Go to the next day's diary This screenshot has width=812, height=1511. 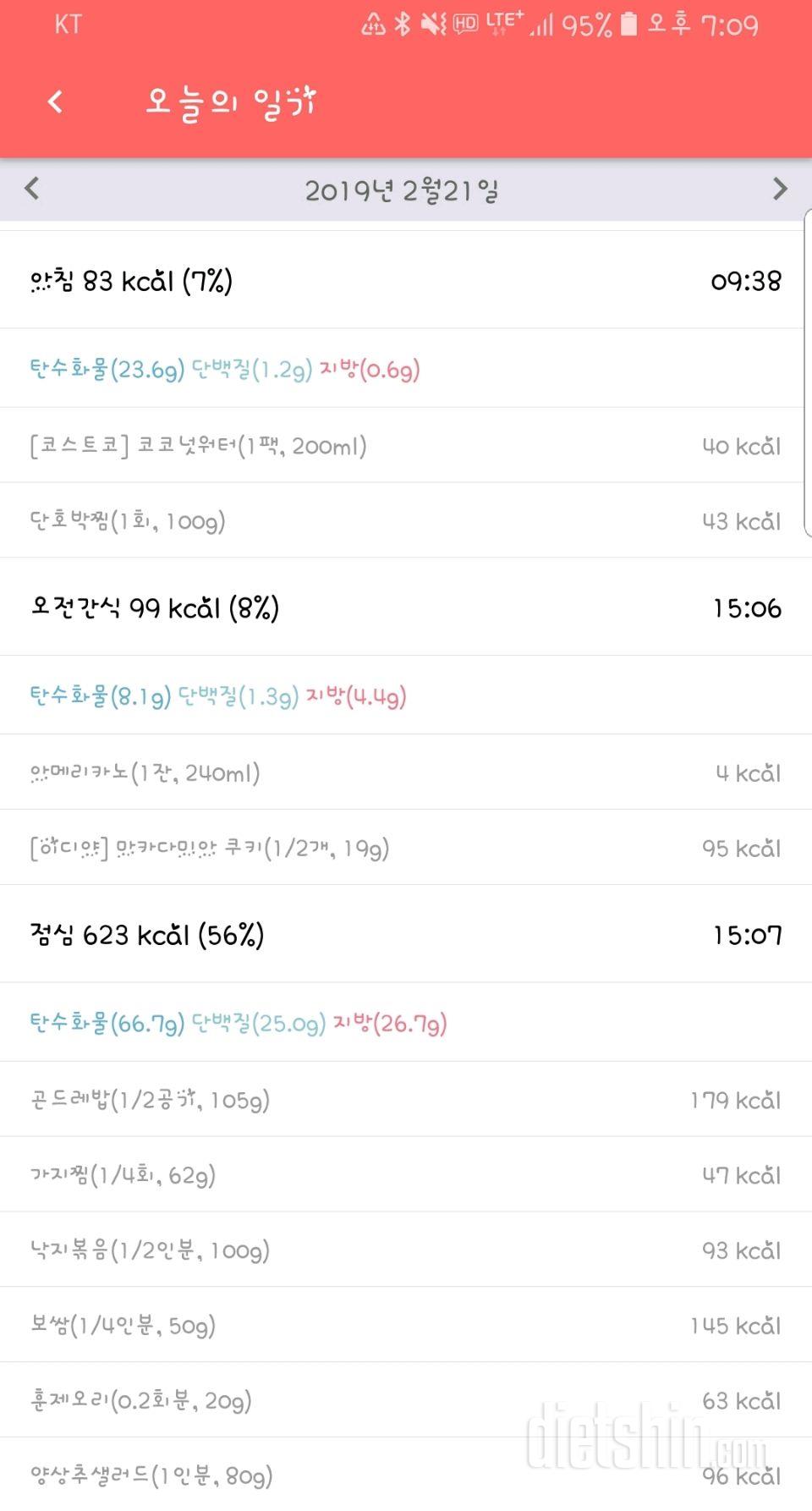tap(779, 188)
